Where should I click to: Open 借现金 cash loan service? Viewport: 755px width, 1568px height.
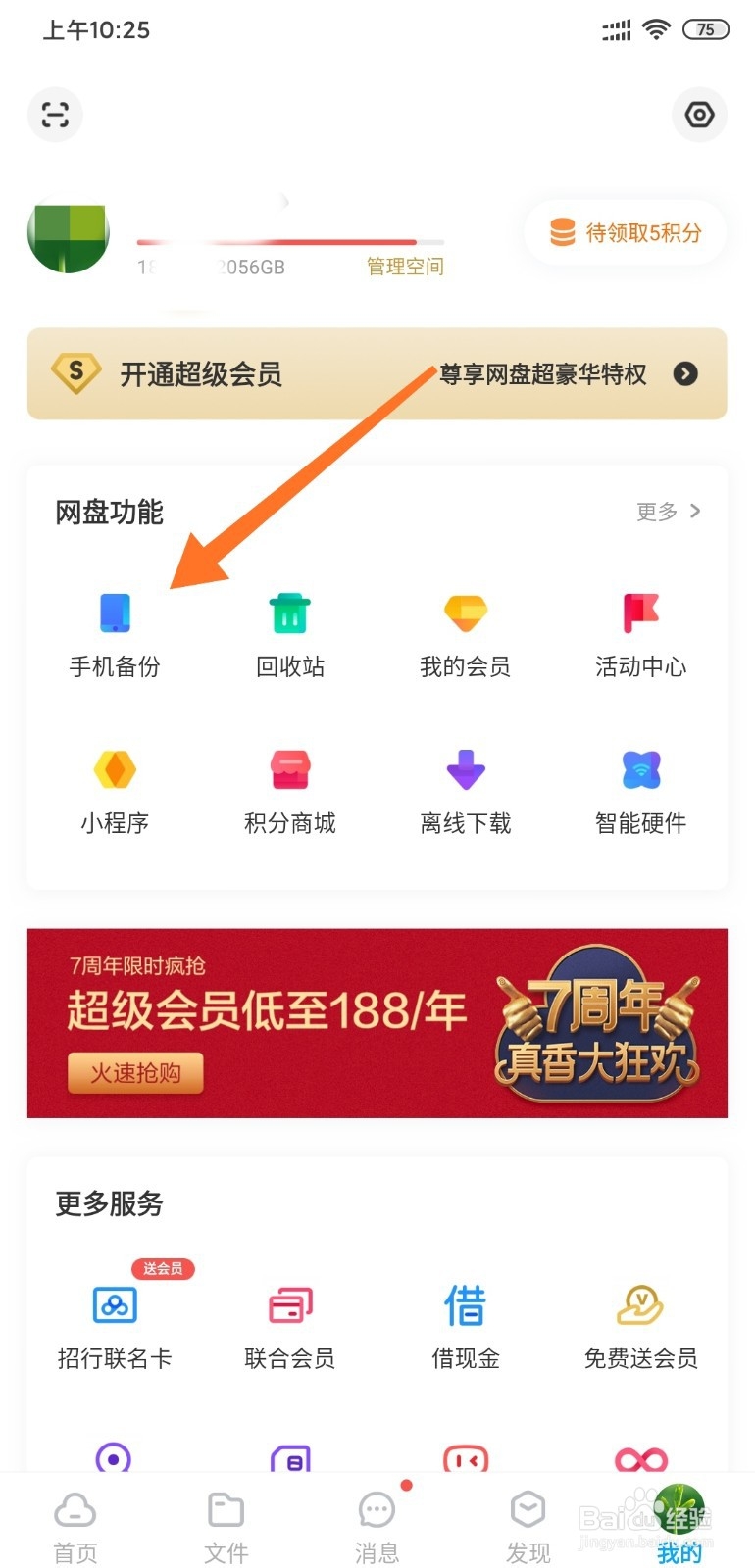point(465,1323)
